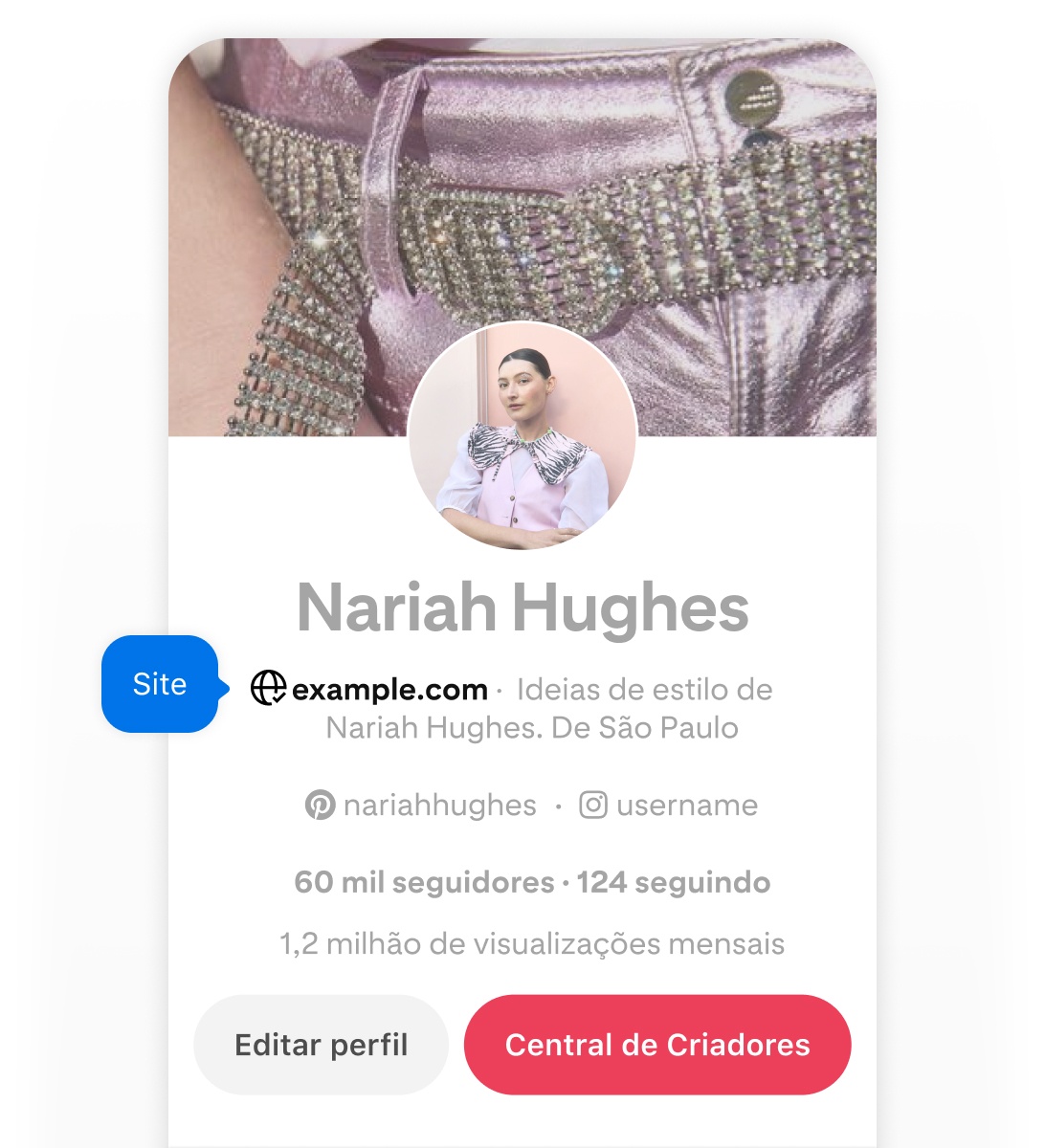Click the verified website globe icon
Viewport: 1045px width, 1148px height.
(269, 687)
